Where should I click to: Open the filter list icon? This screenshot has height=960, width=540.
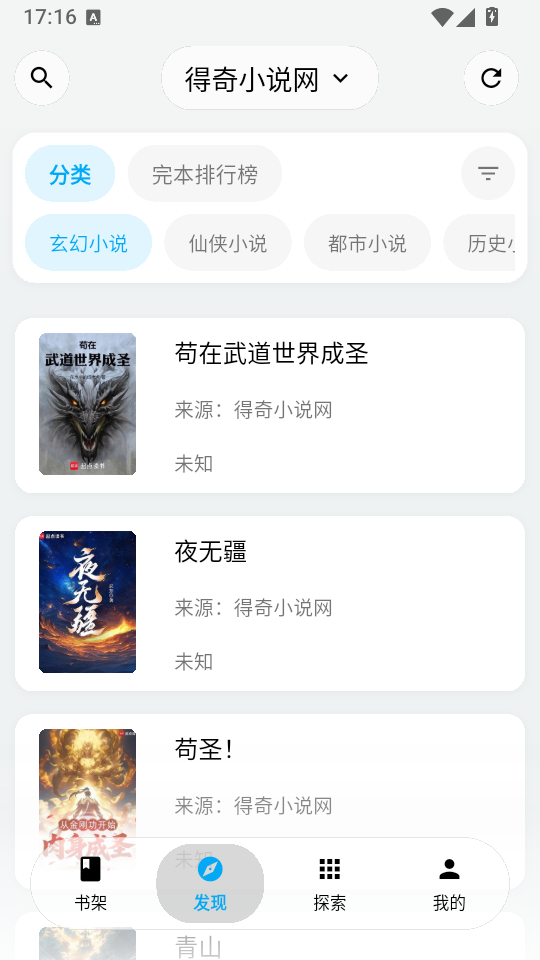tap(488, 173)
